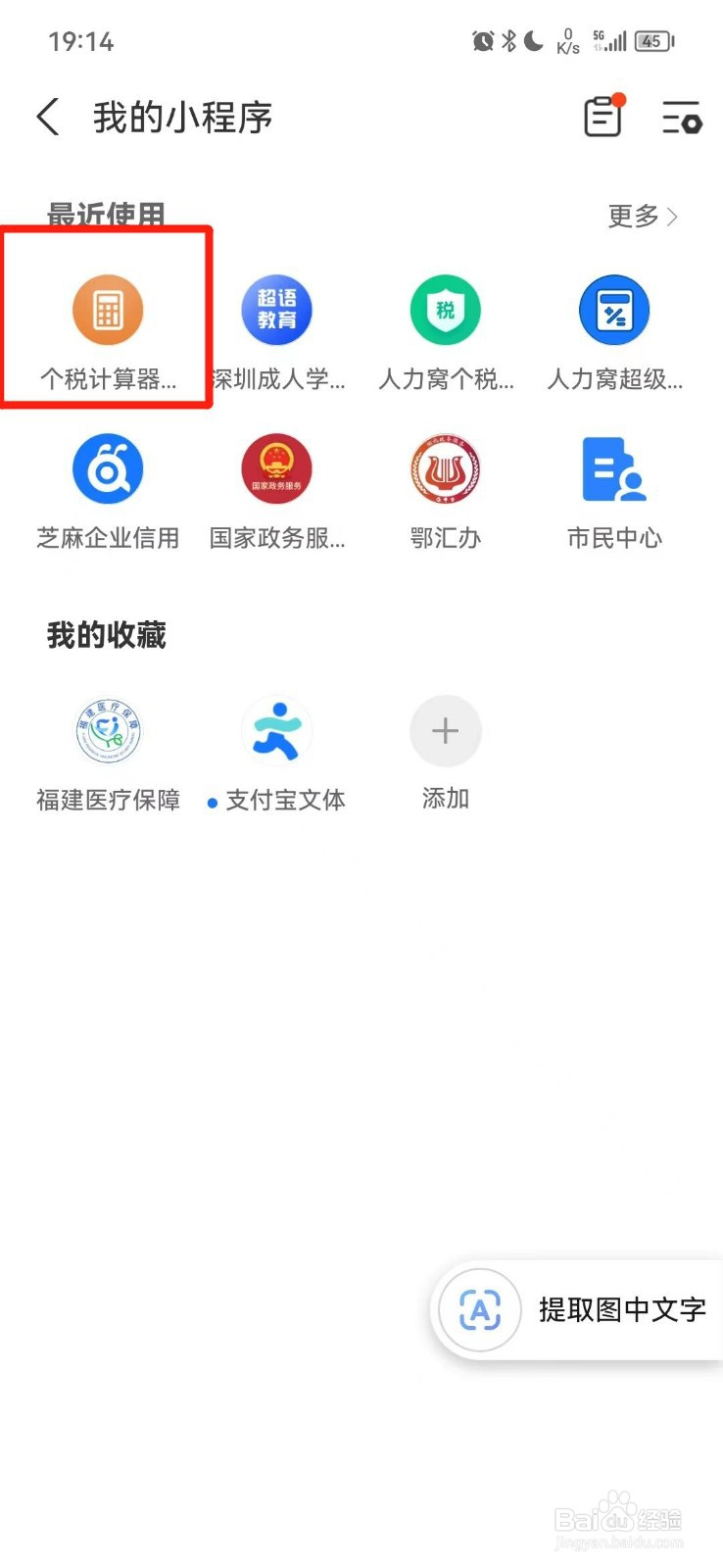Screen dimensions: 723x1568
Task: Open 国家政务服务 mini program
Action: click(277, 469)
